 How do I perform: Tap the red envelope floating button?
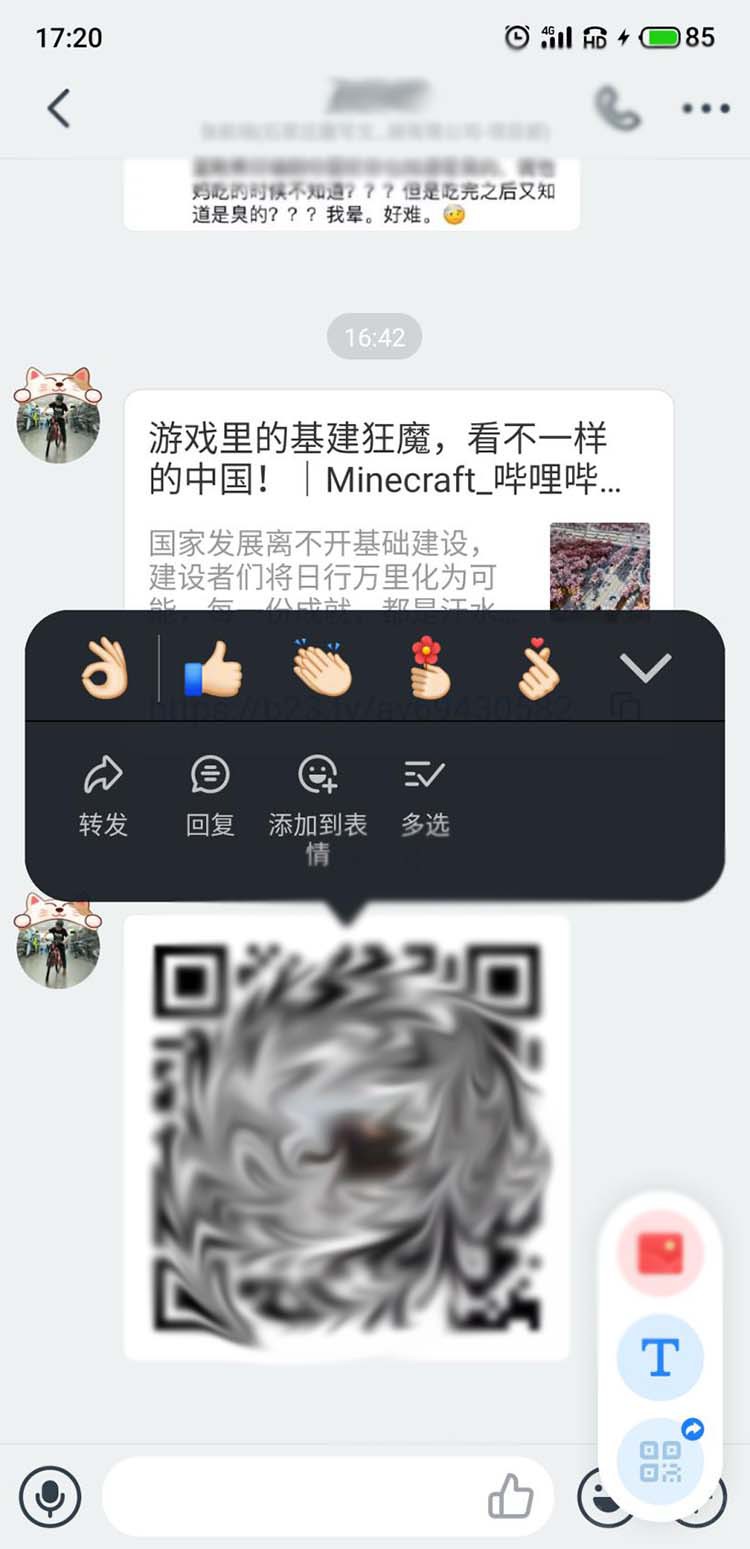pos(660,1252)
